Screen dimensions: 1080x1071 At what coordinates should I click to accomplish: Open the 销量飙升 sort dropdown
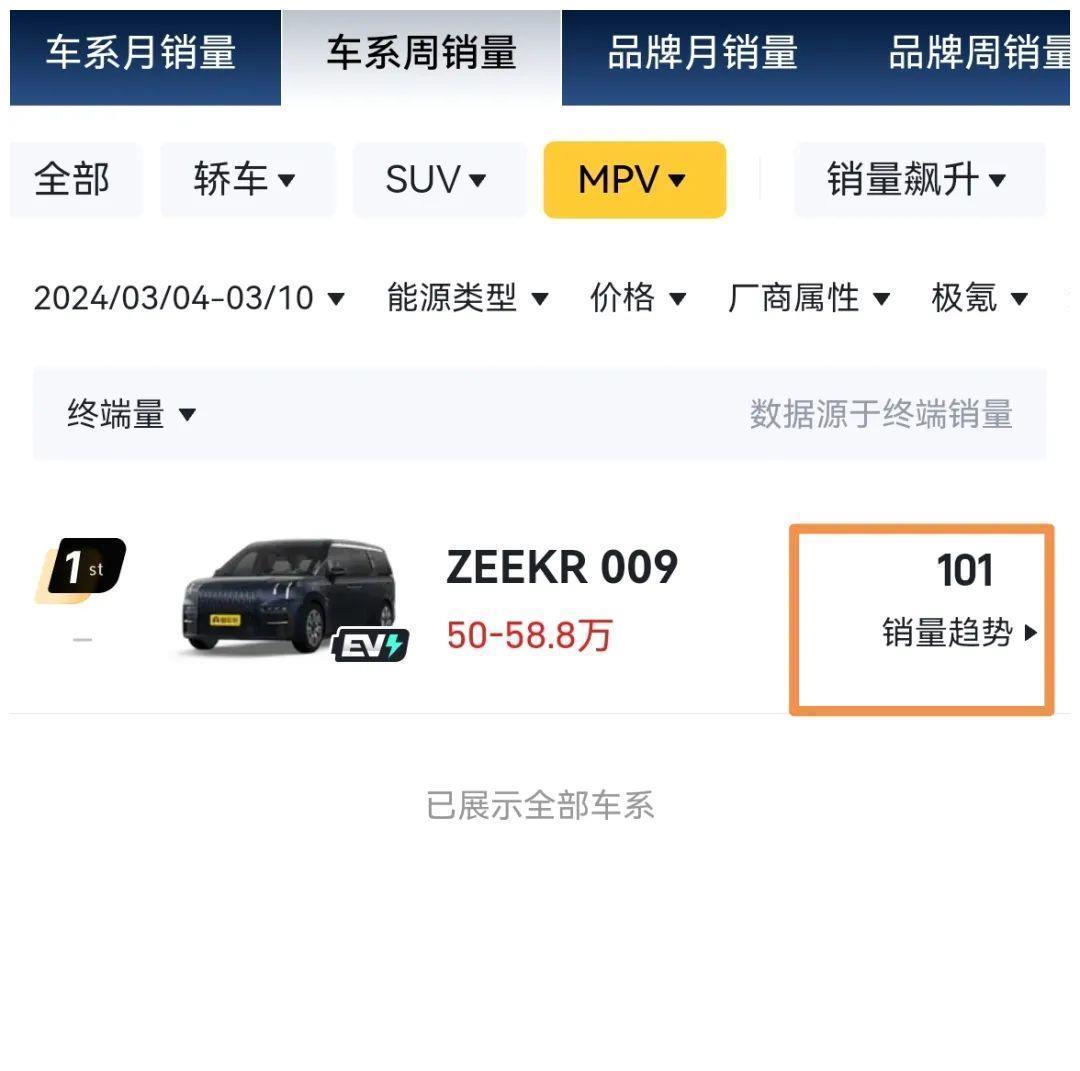point(917,180)
